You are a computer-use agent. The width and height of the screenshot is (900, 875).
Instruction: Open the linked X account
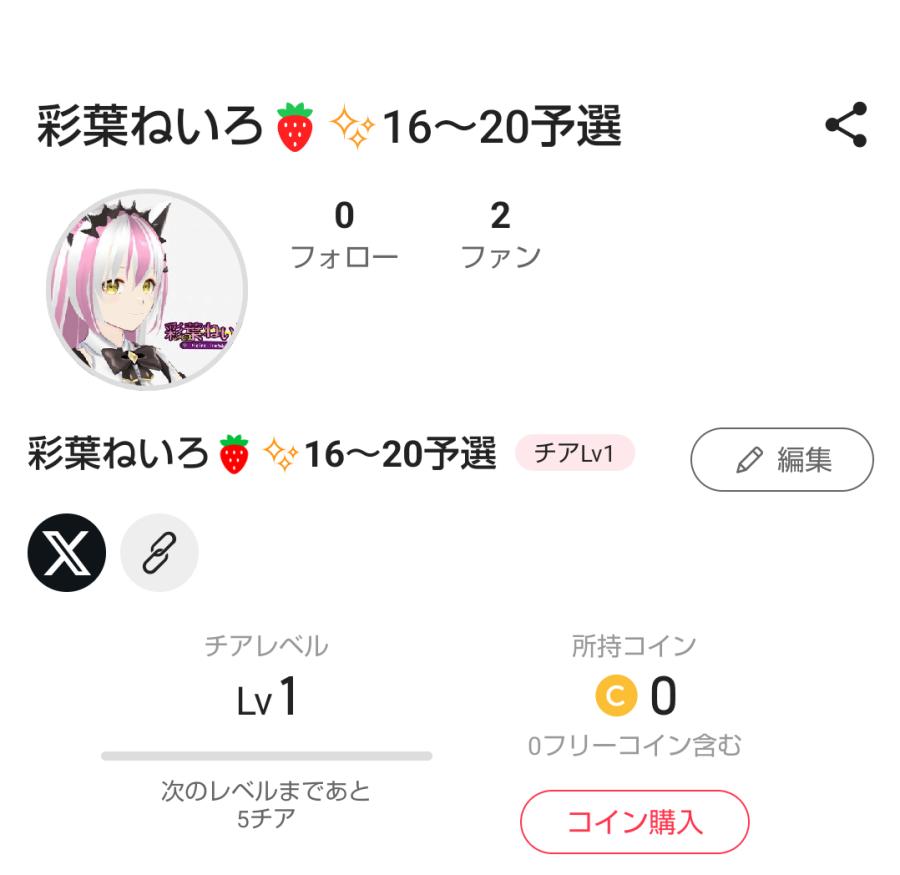67,553
